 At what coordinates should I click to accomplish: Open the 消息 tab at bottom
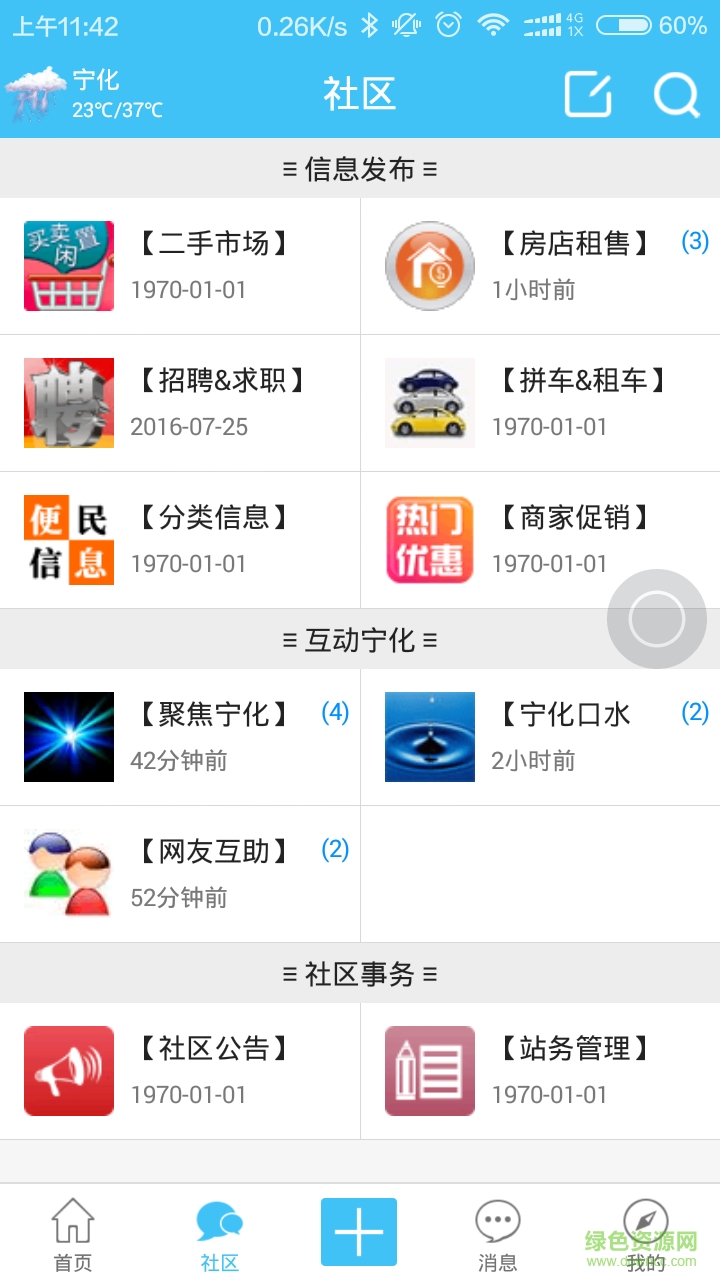coord(497,1232)
